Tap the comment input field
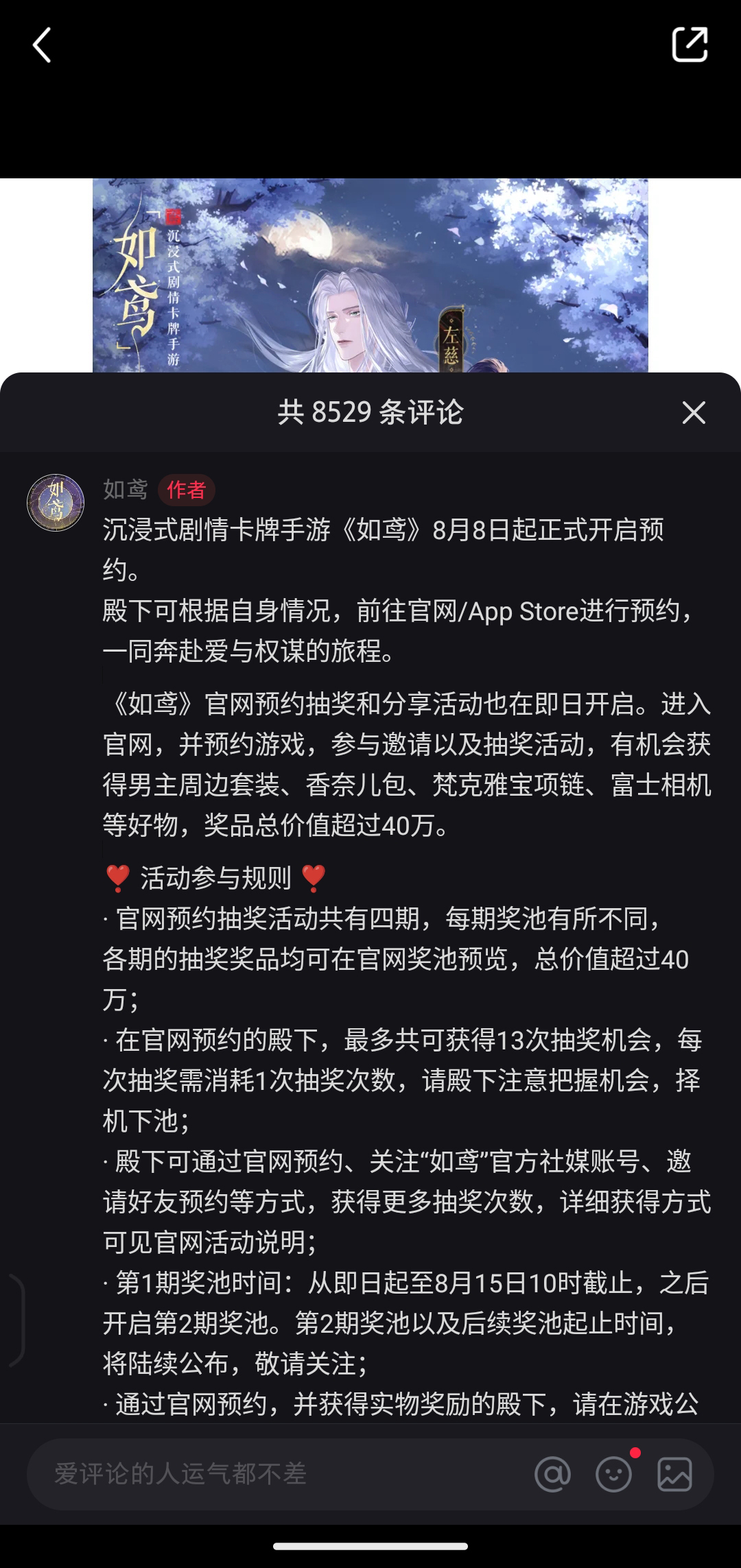 click(274, 1473)
